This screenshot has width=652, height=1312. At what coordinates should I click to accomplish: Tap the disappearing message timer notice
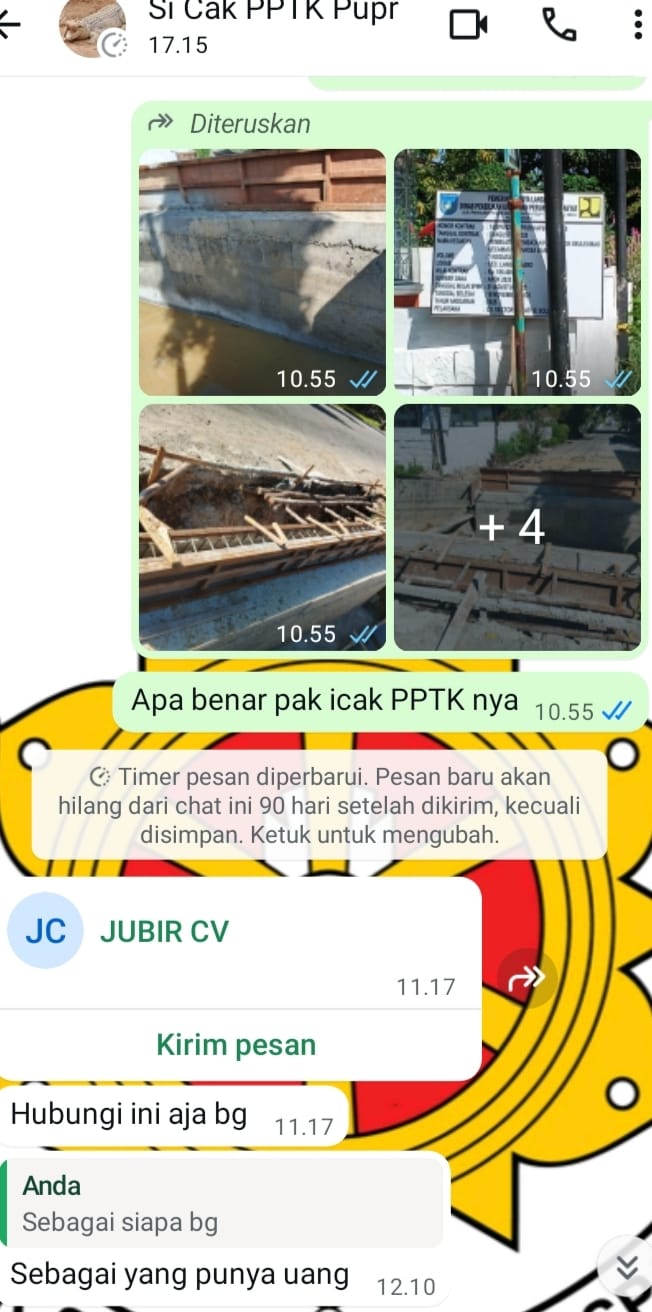320,805
